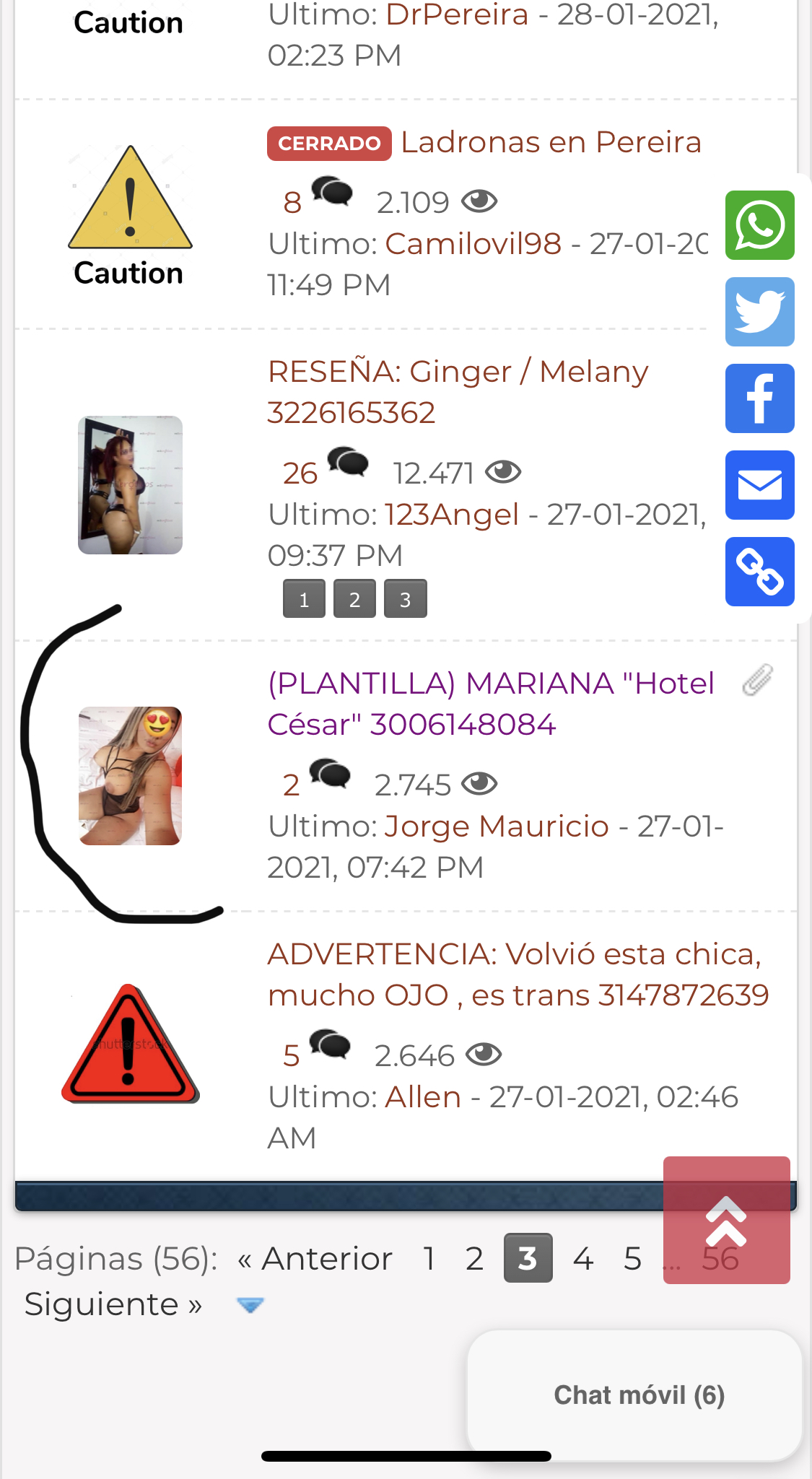Open user profile Camilovil98

tap(473, 244)
